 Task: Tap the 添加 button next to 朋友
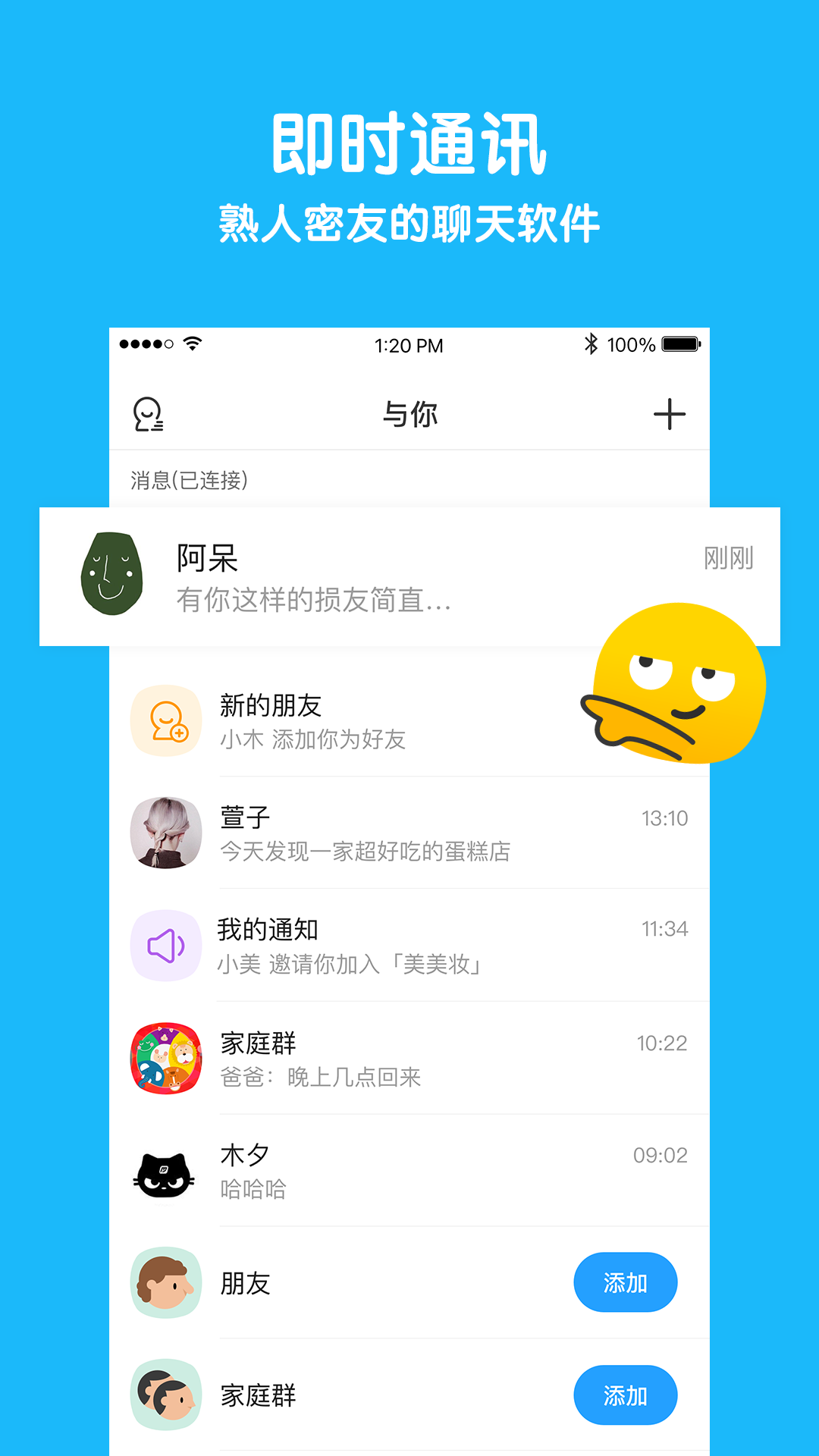tap(626, 1282)
